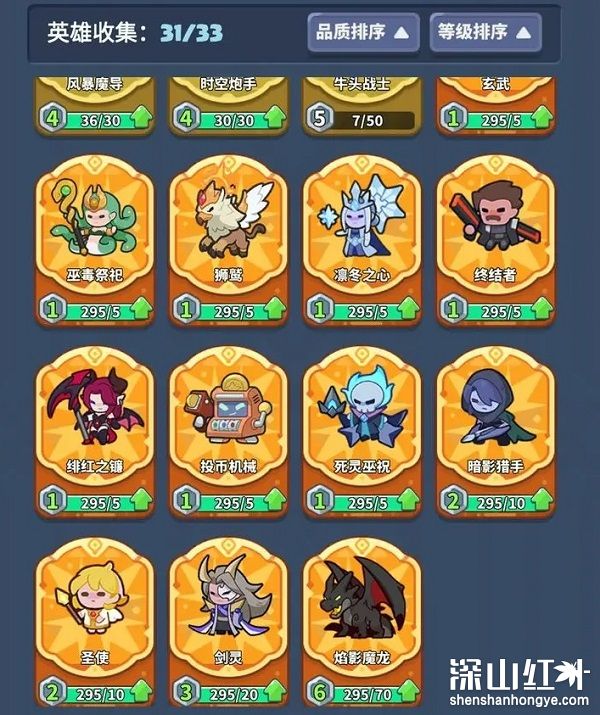The width and height of the screenshot is (600, 715).
Task: View the 凛冬之心 hero details
Action: pos(361,240)
